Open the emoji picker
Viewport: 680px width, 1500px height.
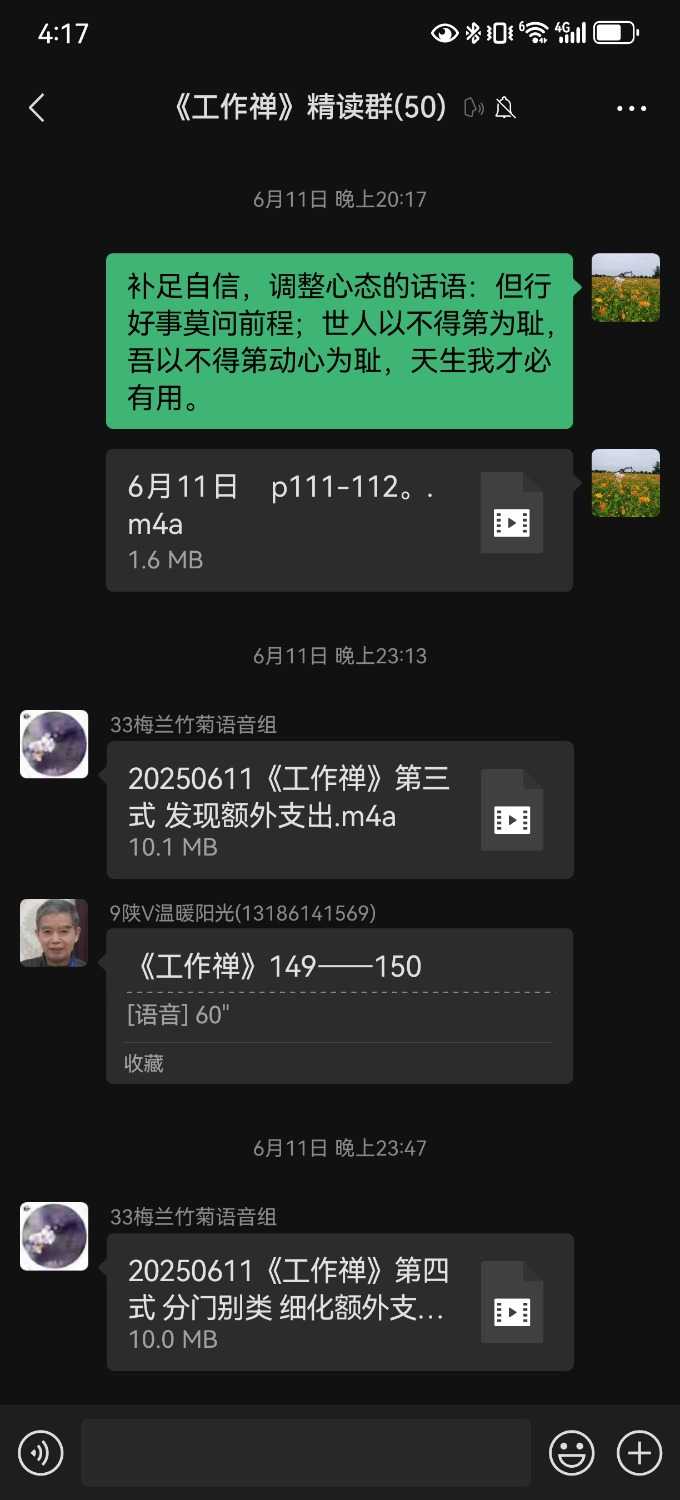click(x=572, y=1453)
